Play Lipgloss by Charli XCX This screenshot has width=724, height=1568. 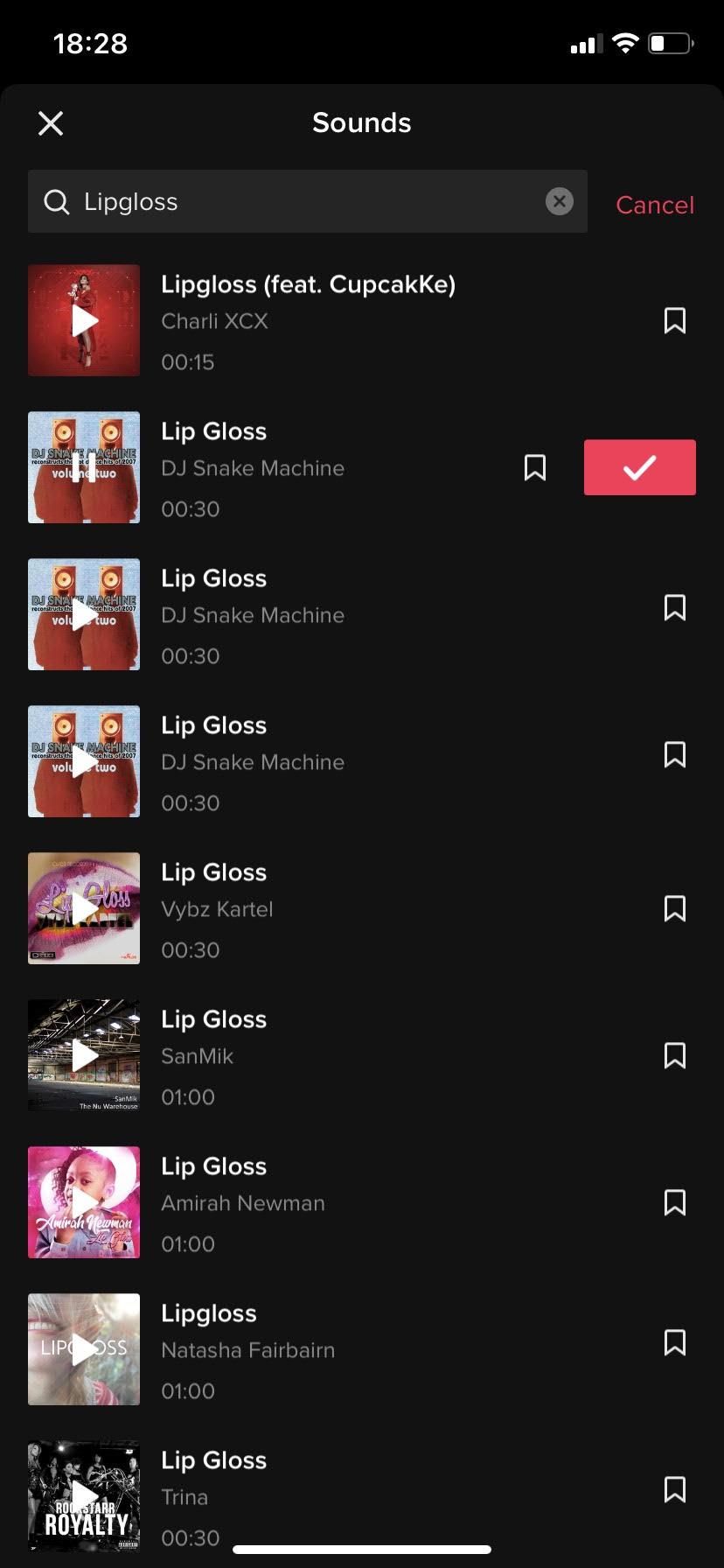coord(84,320)
